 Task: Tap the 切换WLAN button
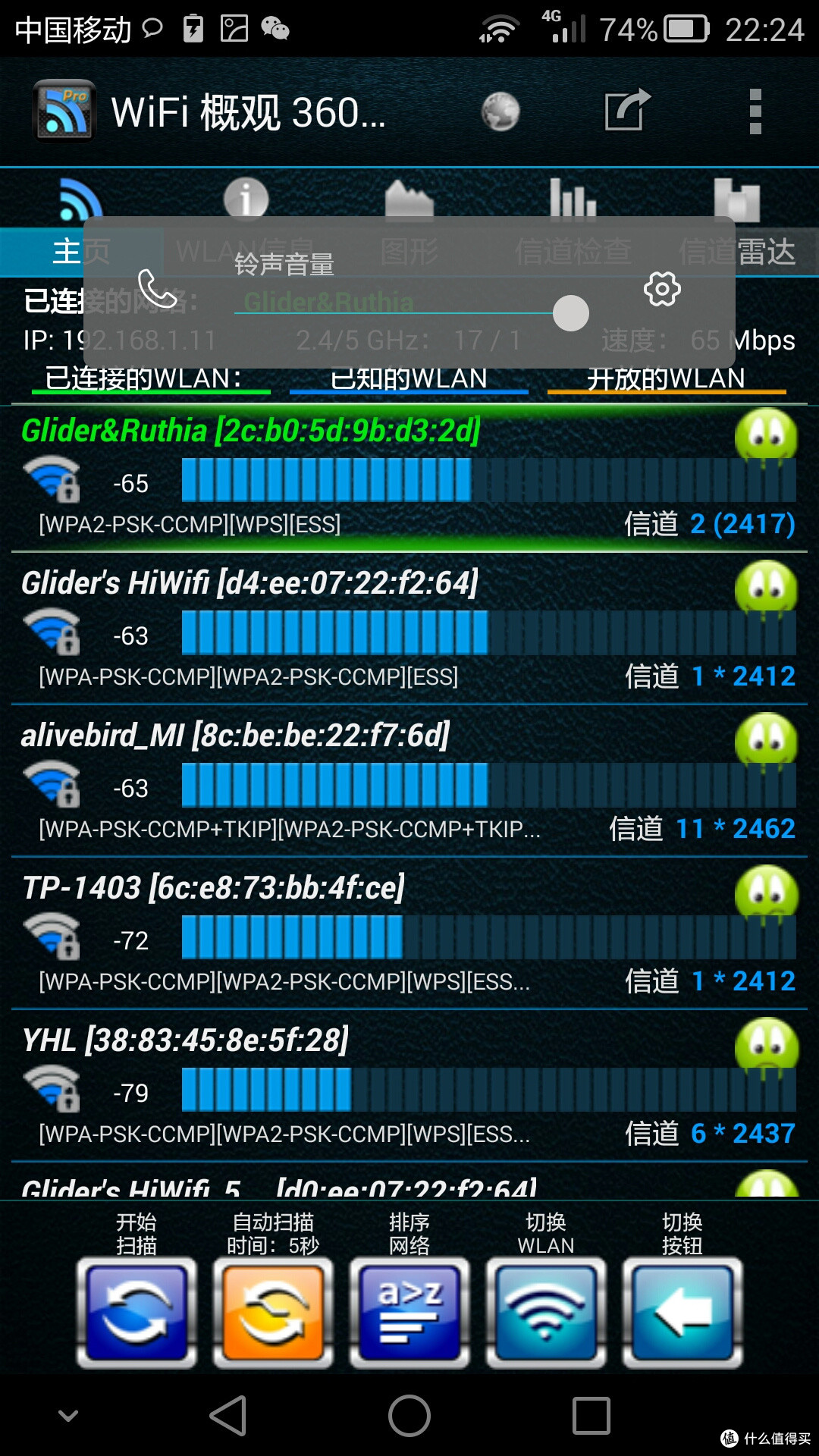[x=546, y=1312]
